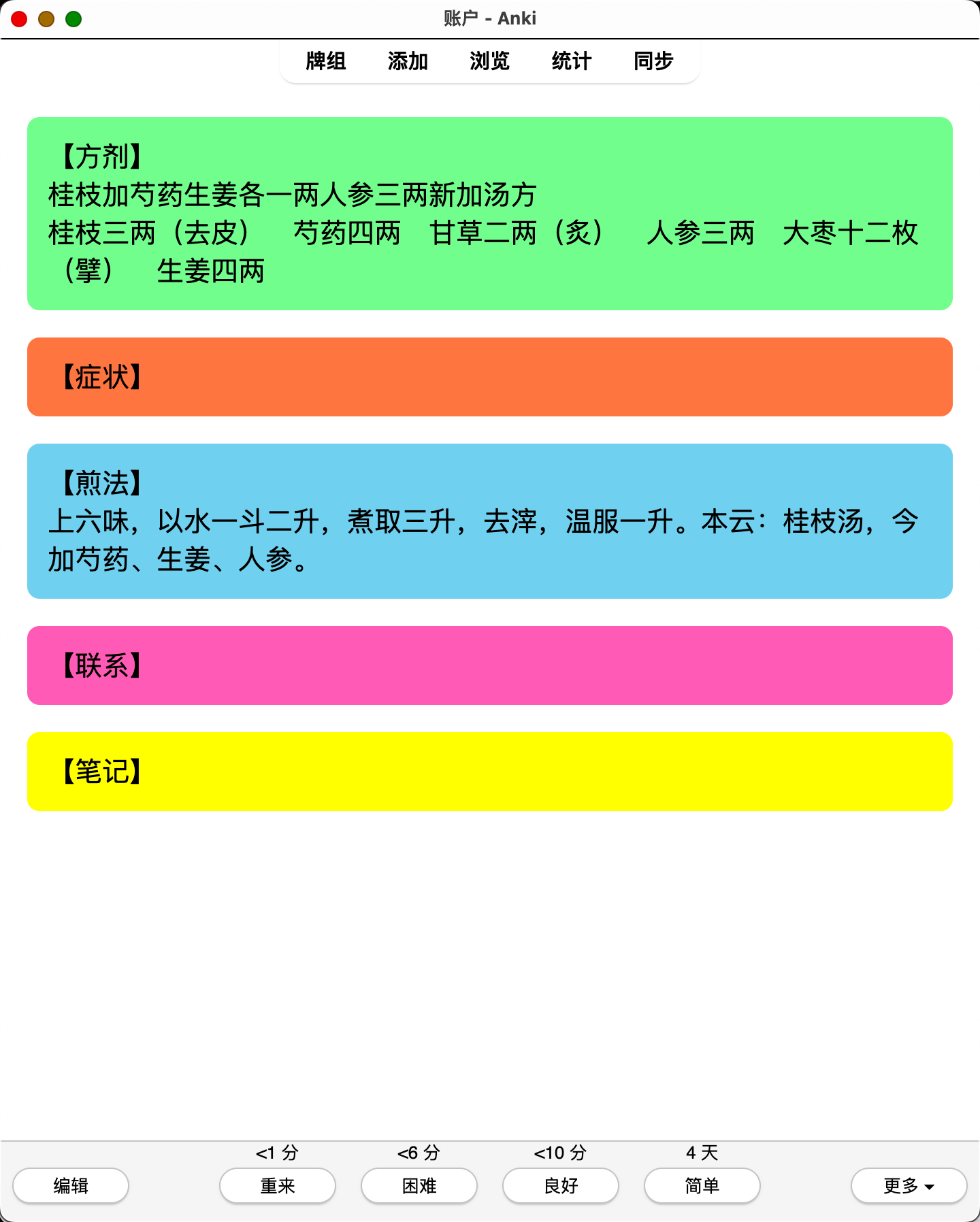Tap the 编辑 edit button
The image size is (980, 1222).
(x=71, y=1186)
